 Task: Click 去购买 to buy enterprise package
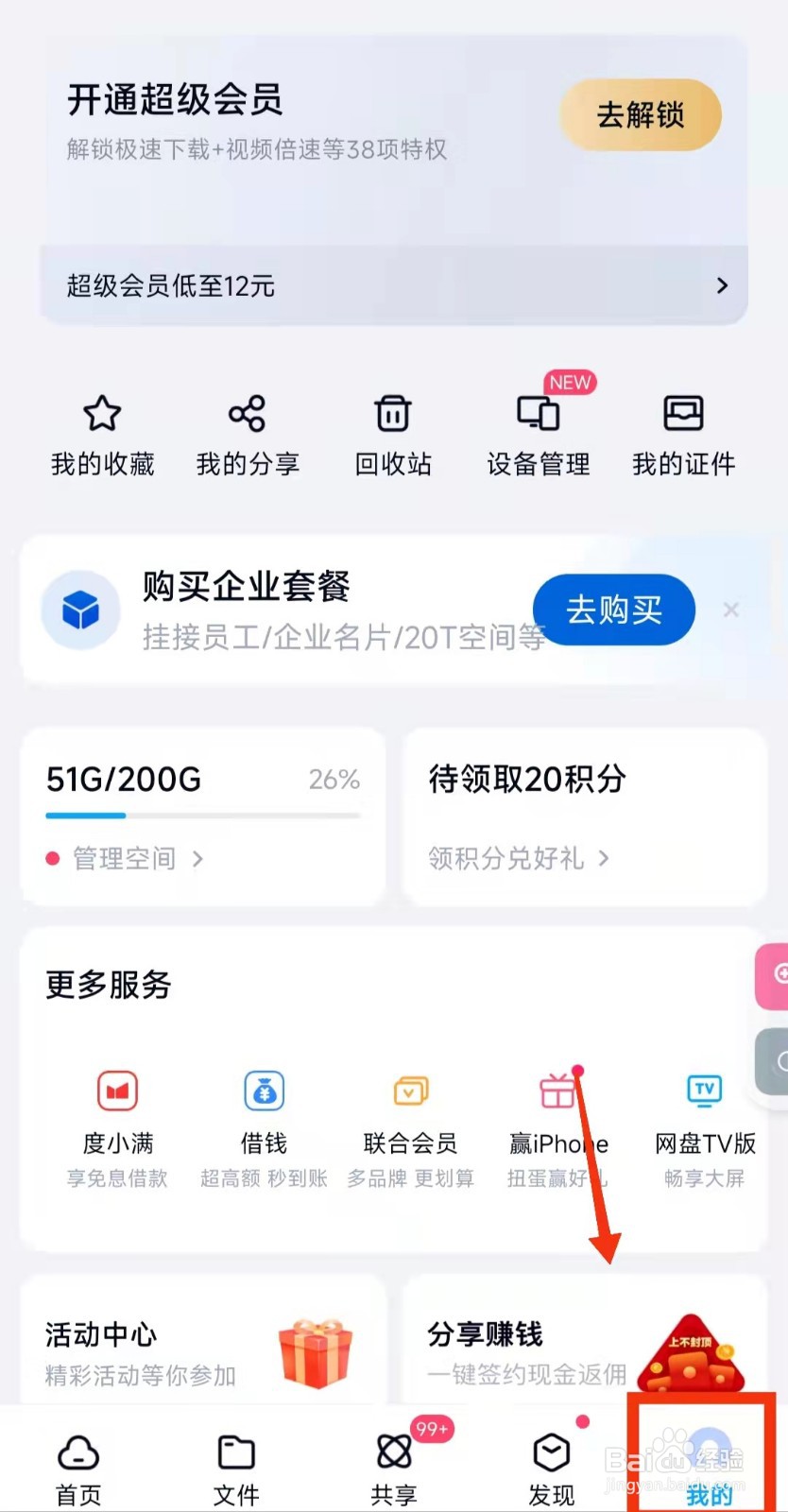613,610
